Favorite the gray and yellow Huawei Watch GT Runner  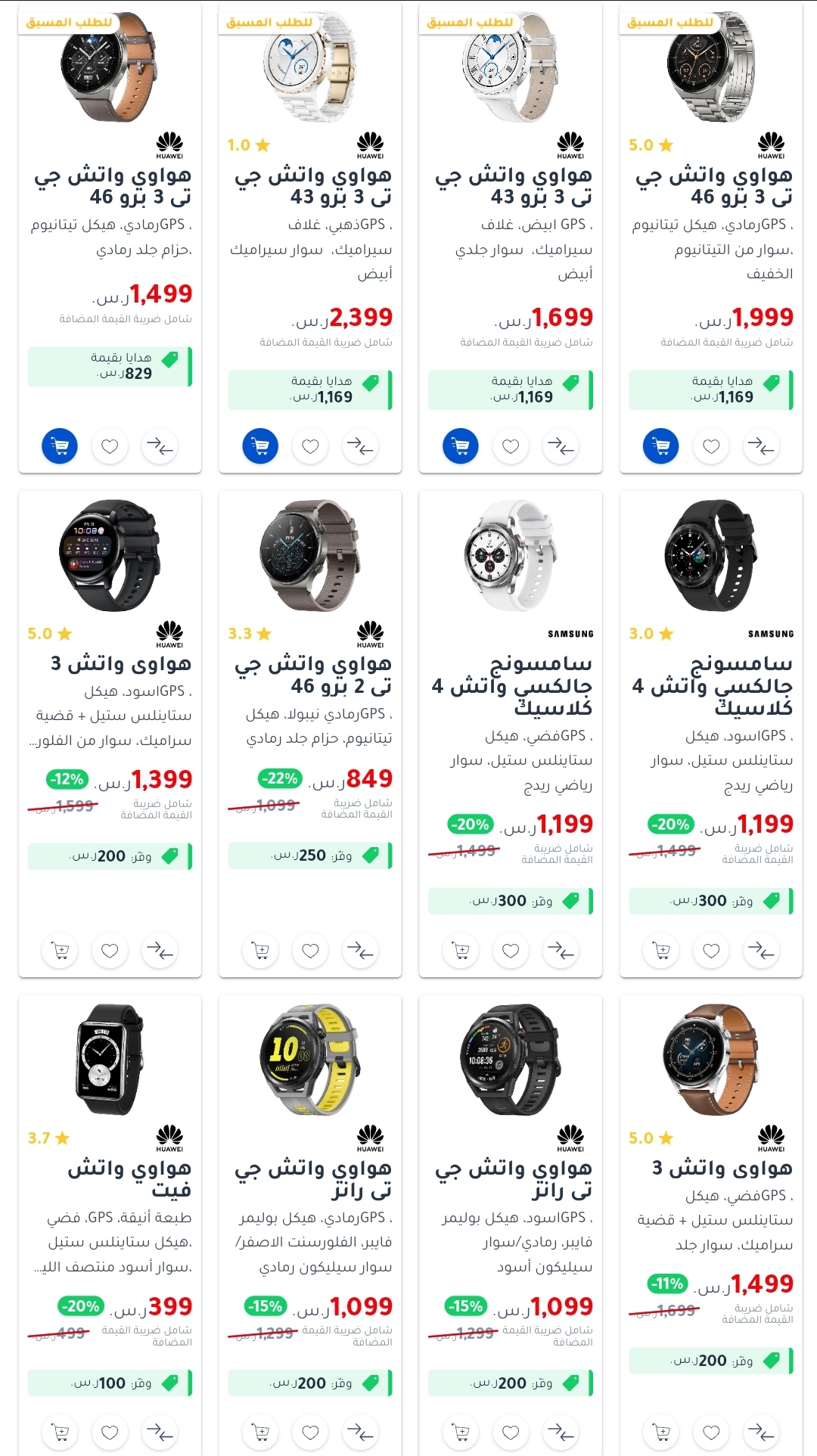310,1433
